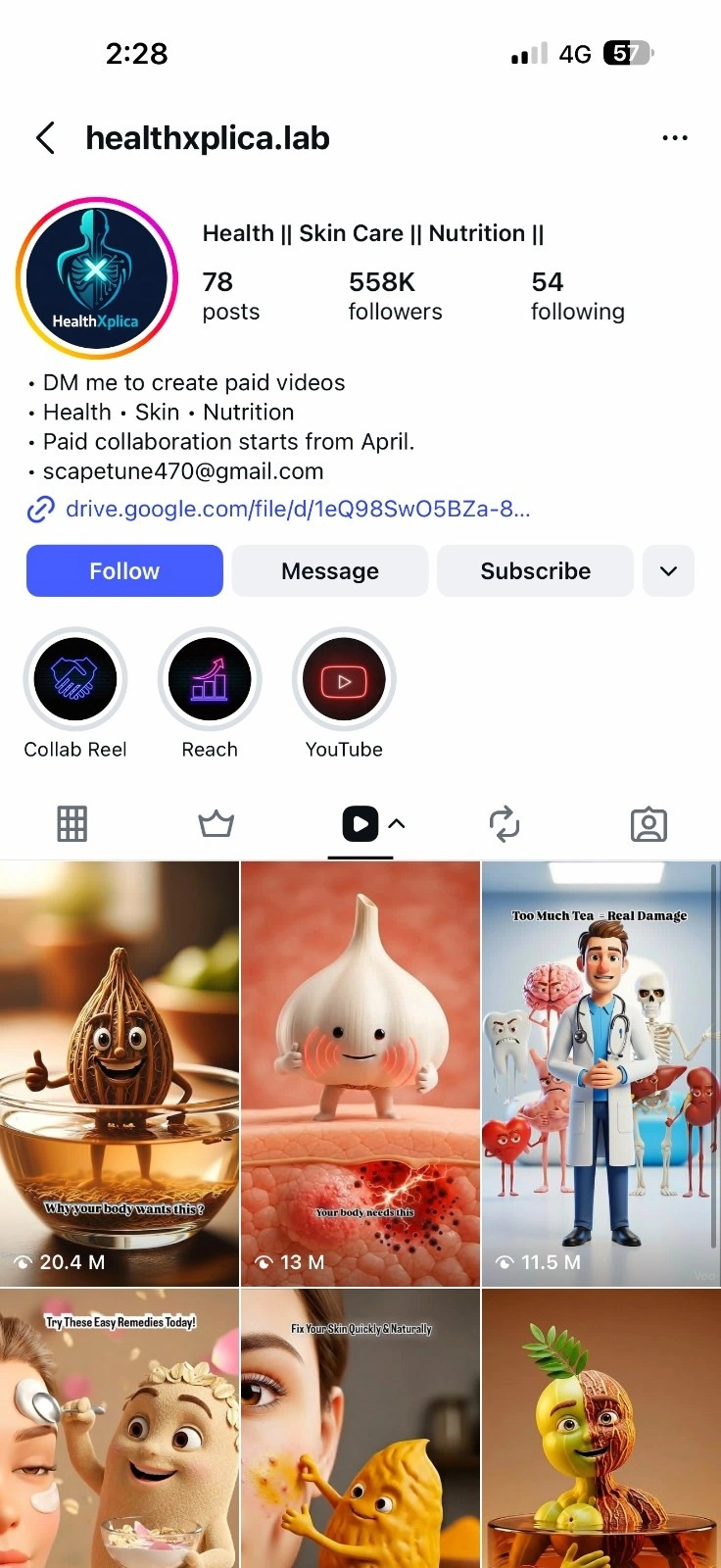Switch to the tagged photos tab

coord(649,824)
